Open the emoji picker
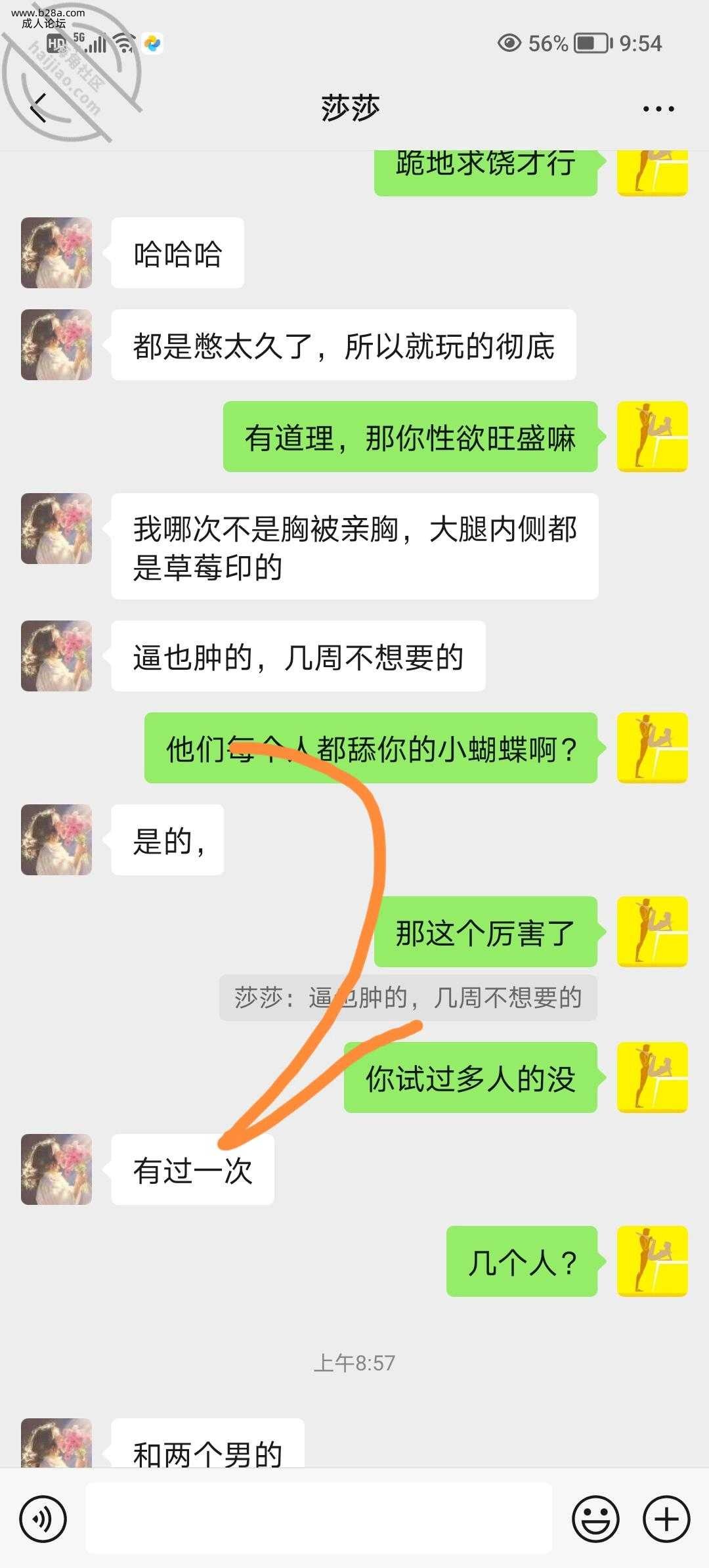Screen dimensions: 709x1568 [x=595, y=1519]
